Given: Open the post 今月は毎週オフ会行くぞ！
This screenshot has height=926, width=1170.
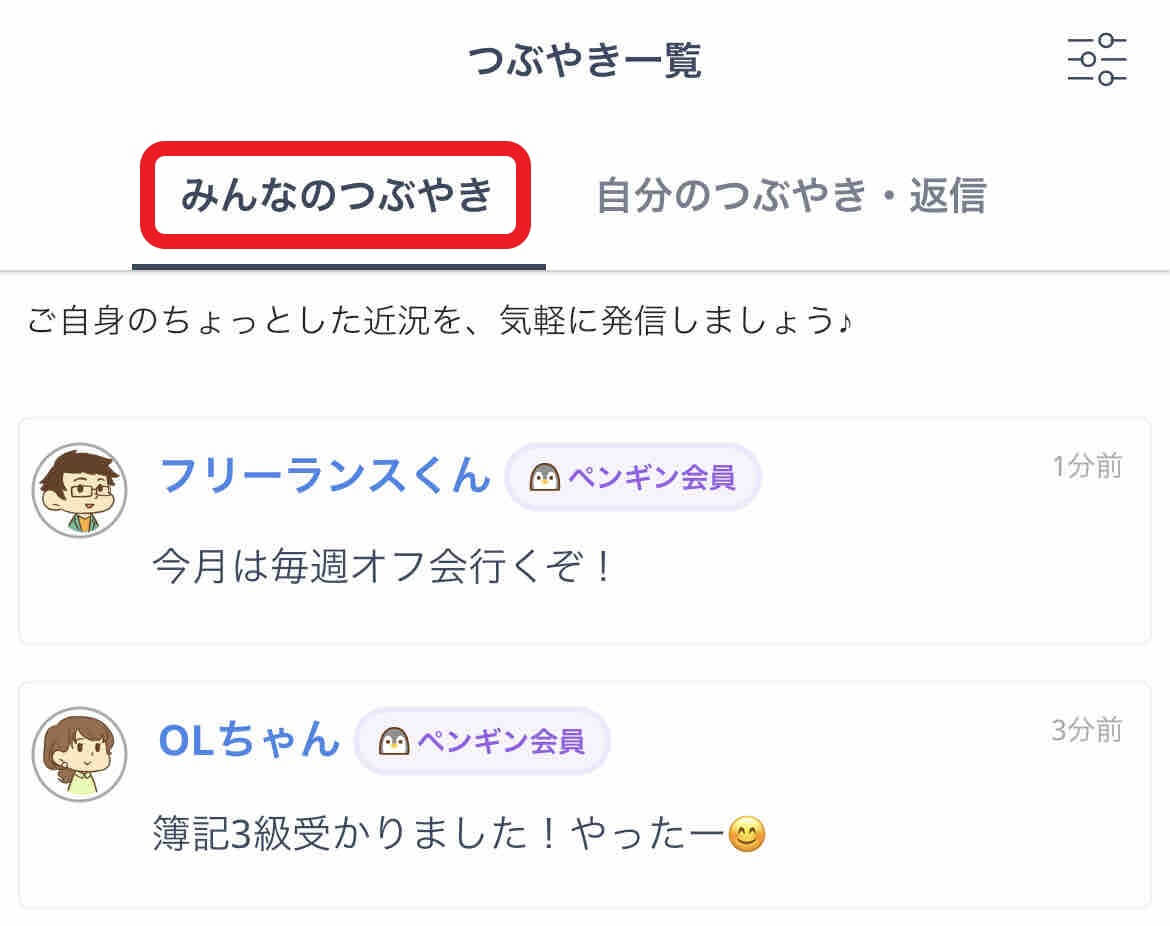Looking at the screenshot, I should [x=382, y=568].
